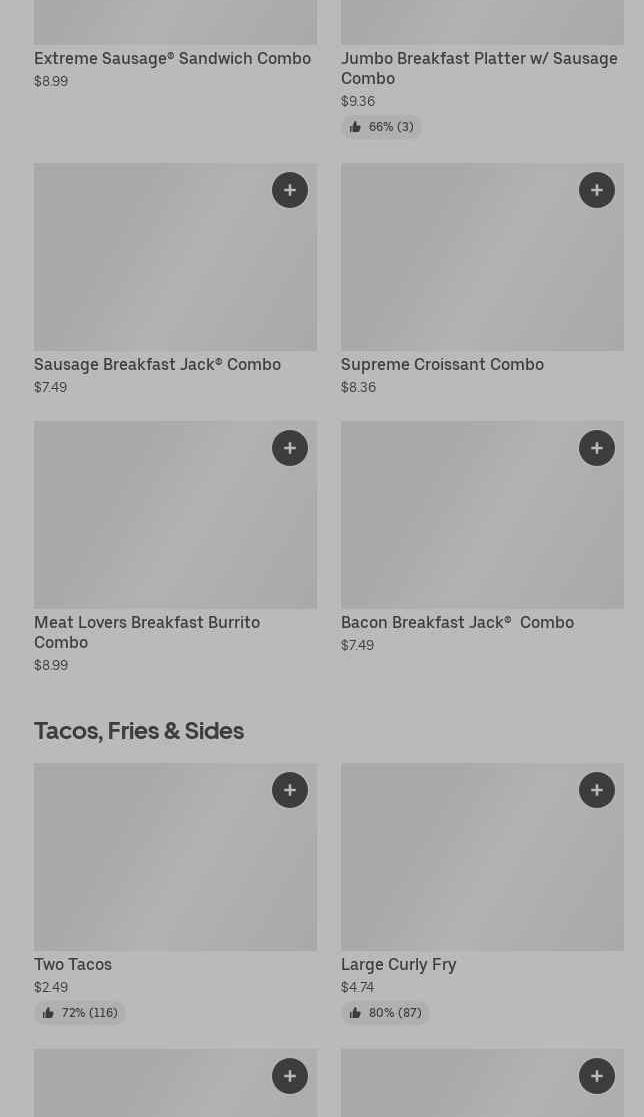Add Supreme Croissant Combo to cart

click(x=597, y=190)
